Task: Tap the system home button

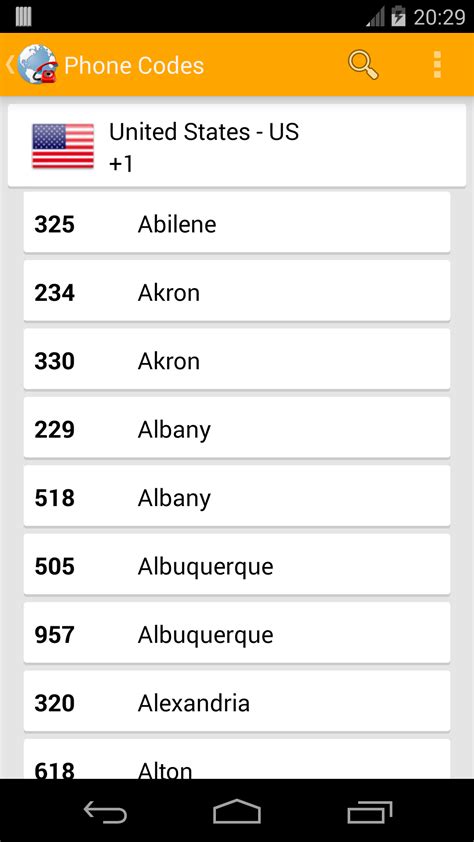Action: click(237, 811)
